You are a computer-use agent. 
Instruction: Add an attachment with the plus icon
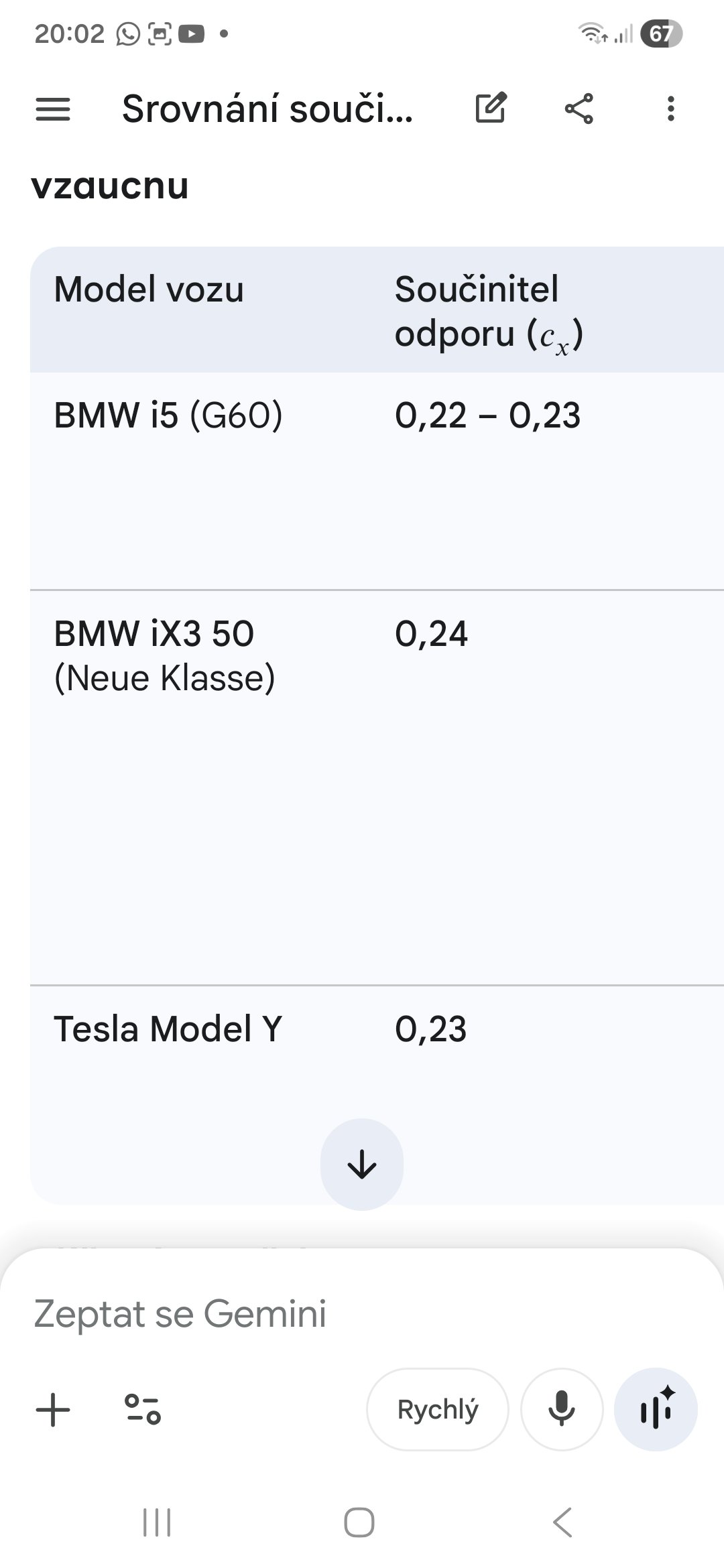[x=53, y=1409]
